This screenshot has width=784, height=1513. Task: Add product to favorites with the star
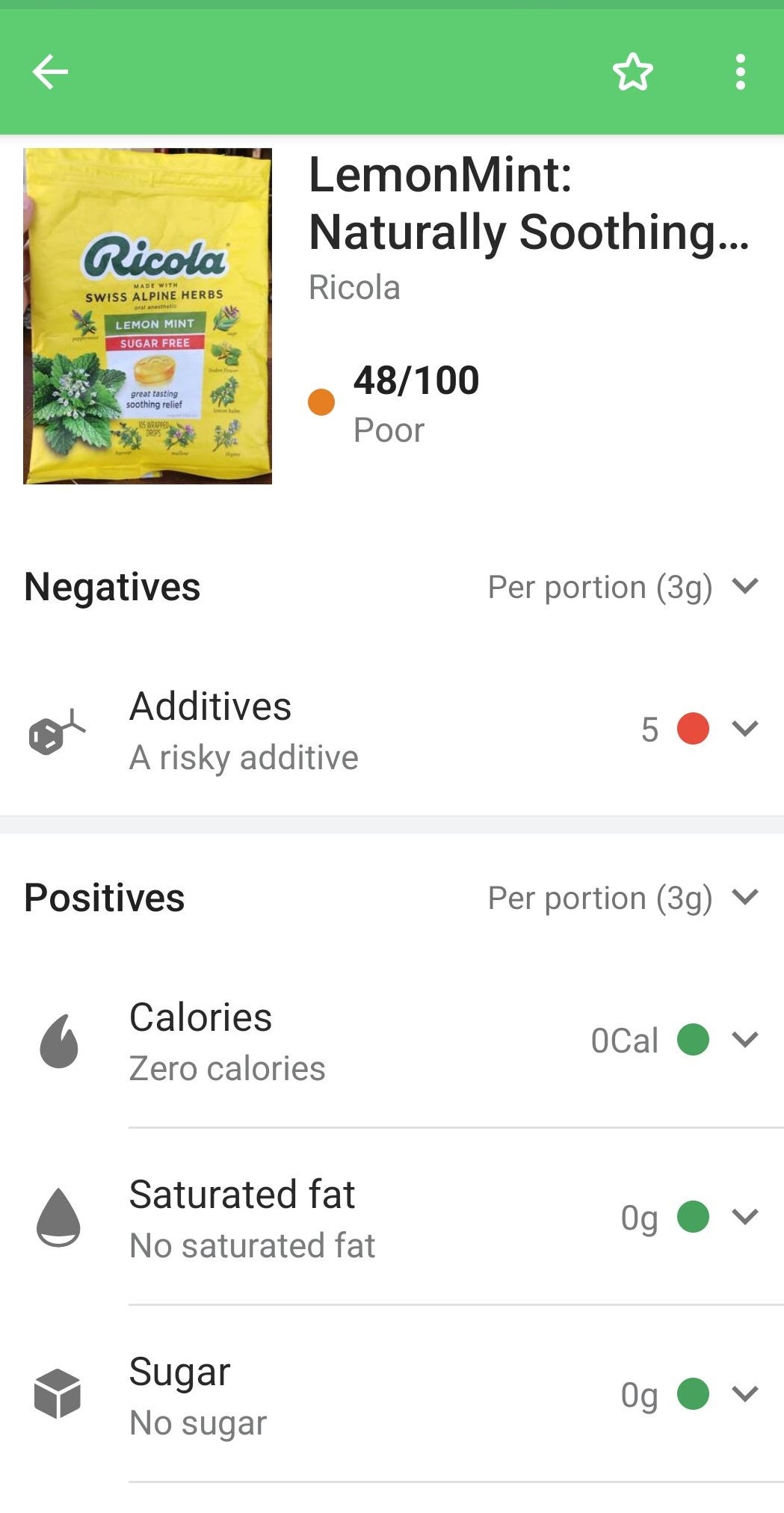pos(632,73)
